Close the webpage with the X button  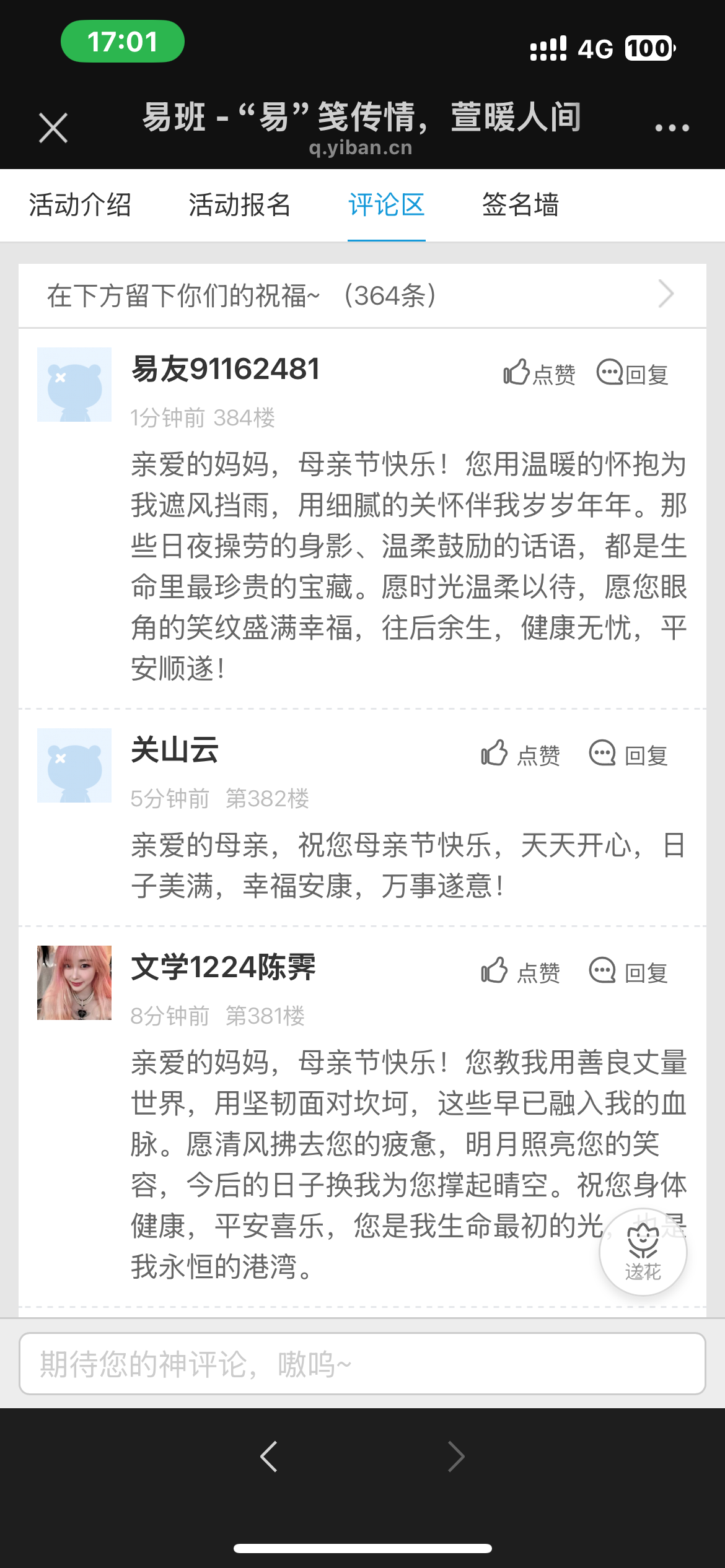tap(53, 128)
